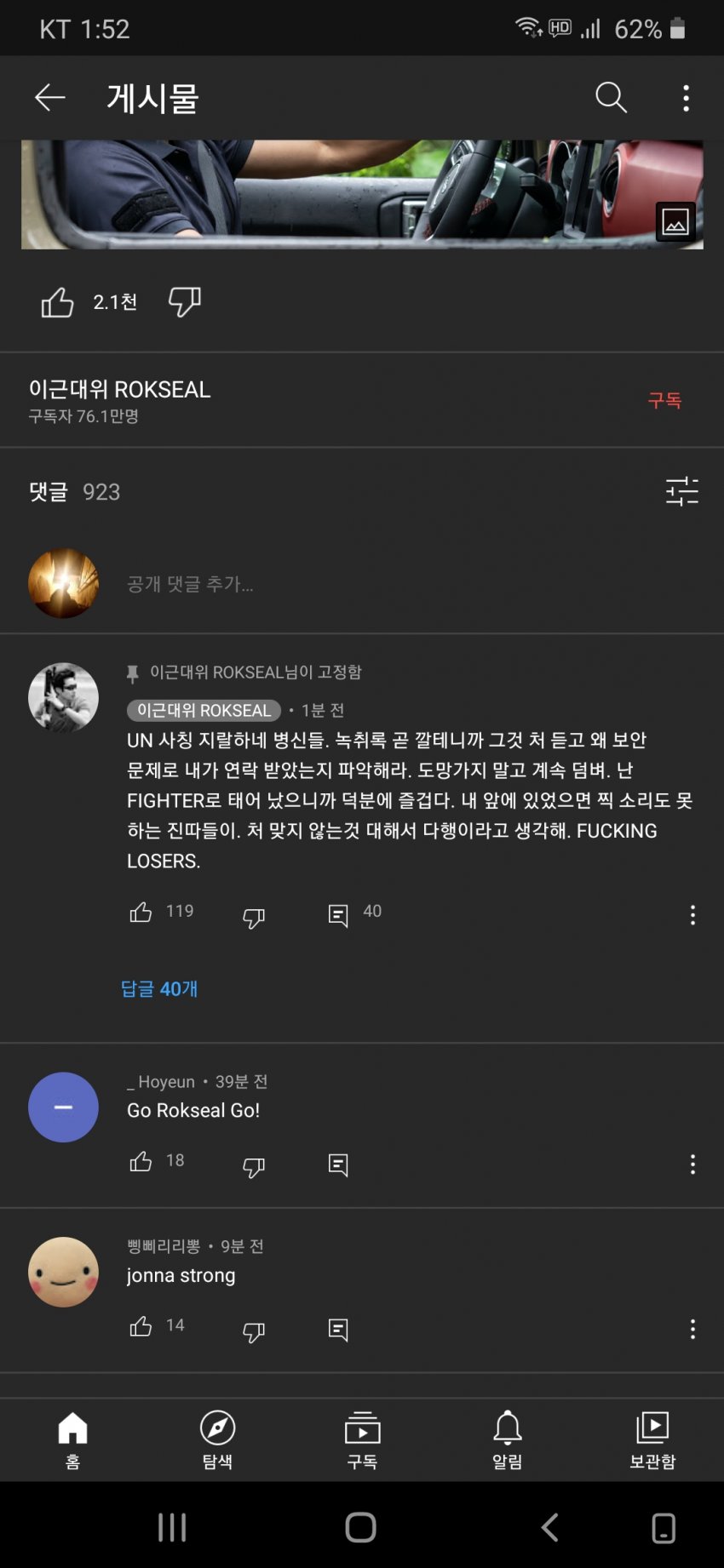Open the post image full view
This screenshot has width=724, height=1568.
[362, 194]
